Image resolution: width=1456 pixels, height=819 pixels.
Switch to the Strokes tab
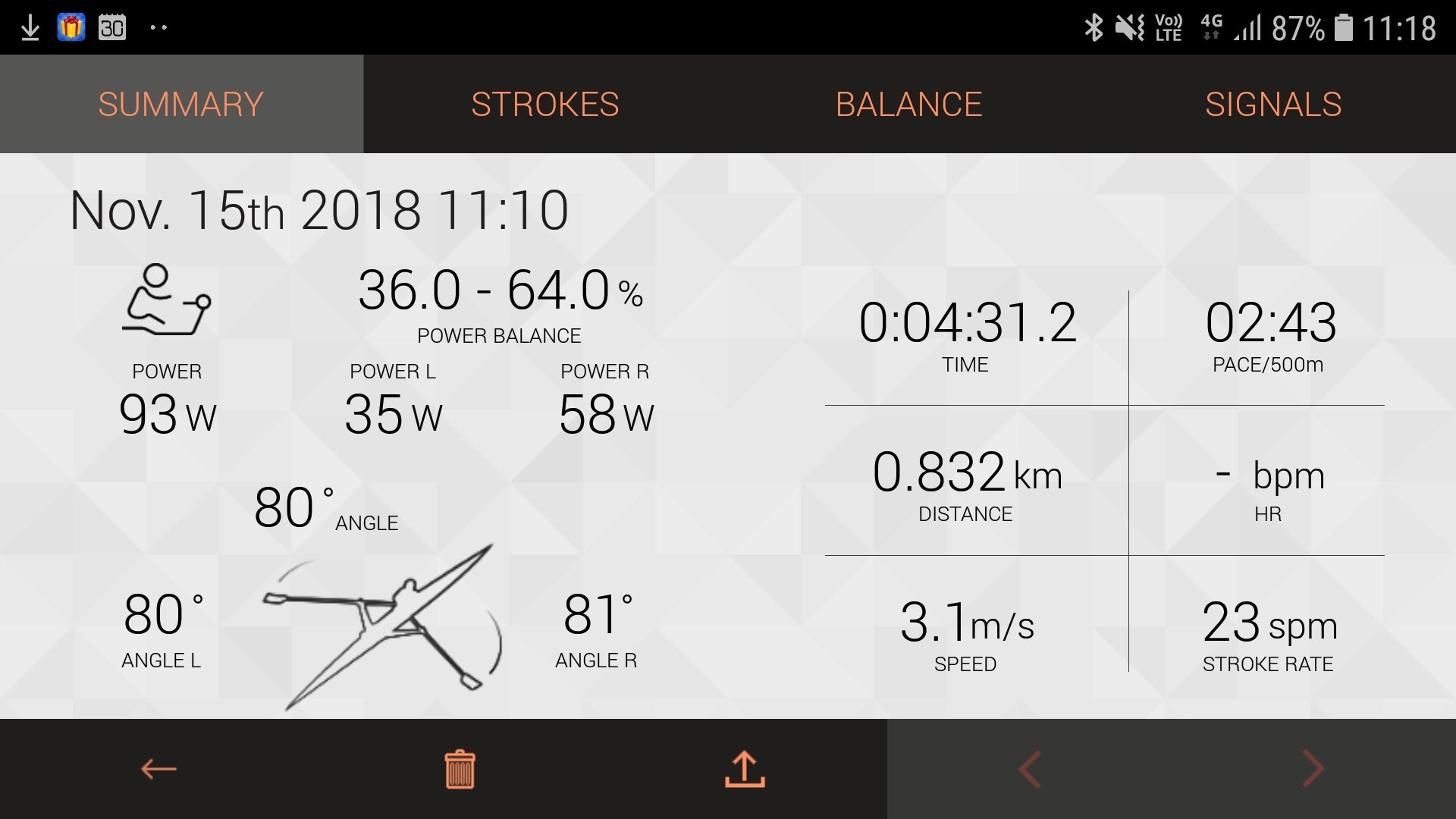(545, 105)
